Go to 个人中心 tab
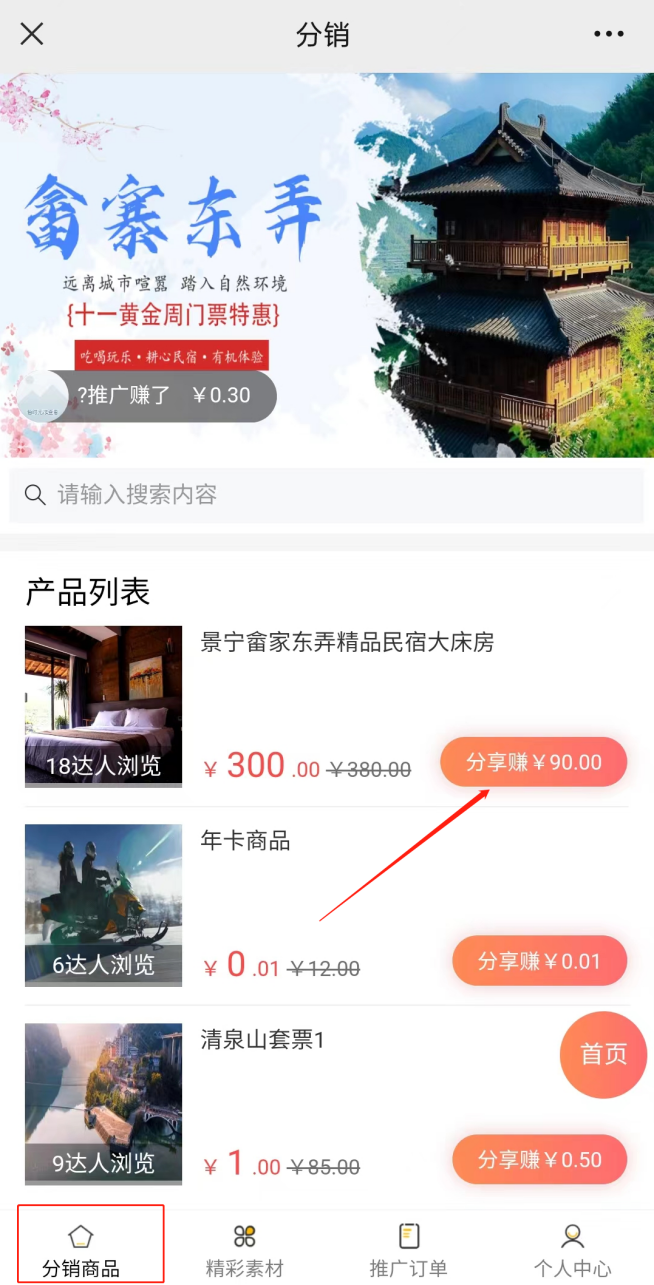The image size is (654, 1285). click(572, 1248)
